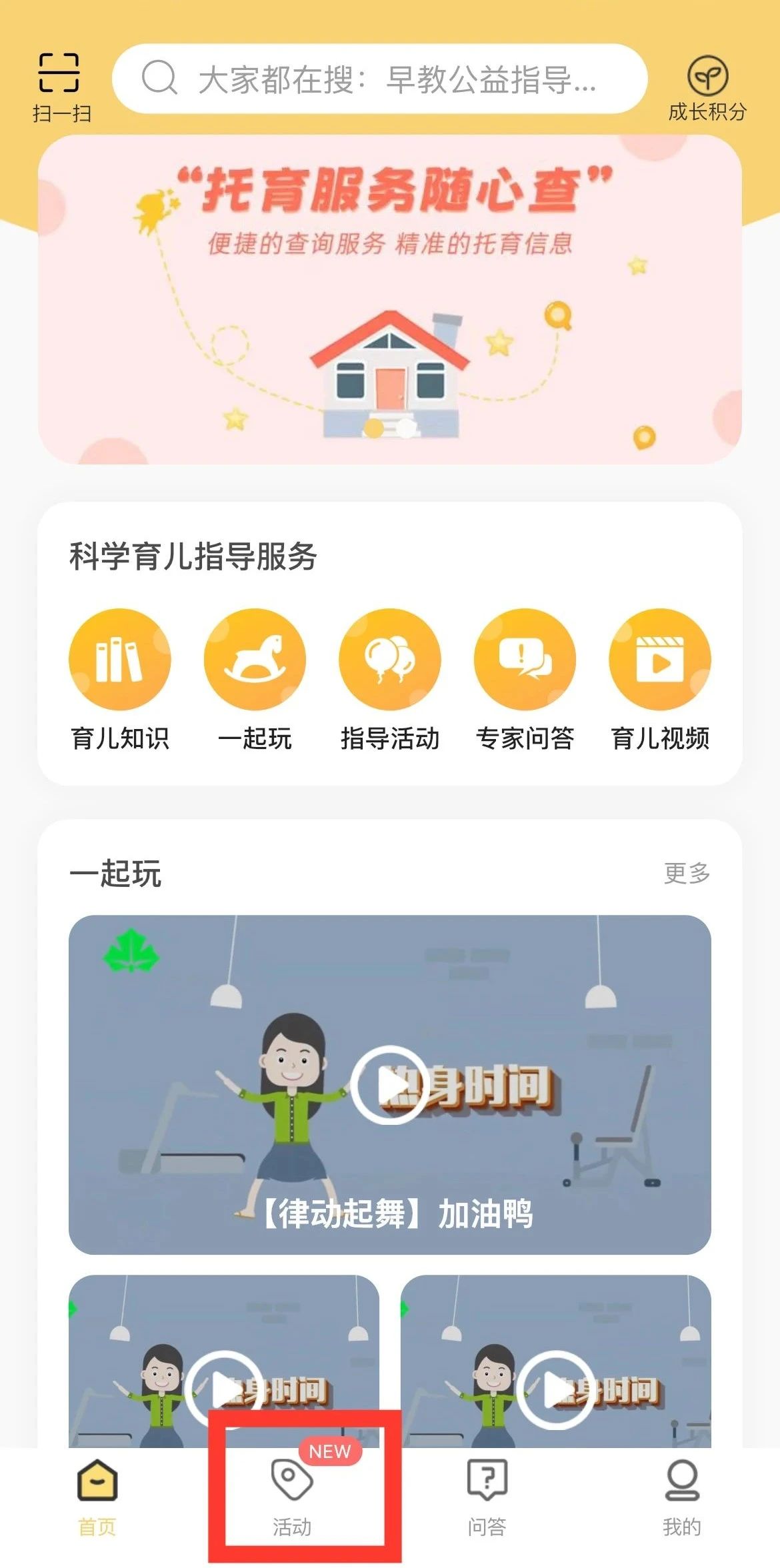This screenshot has width=780, height=1568.
Task: Open 育儿知识 section
Action: (x=120, y=678)
